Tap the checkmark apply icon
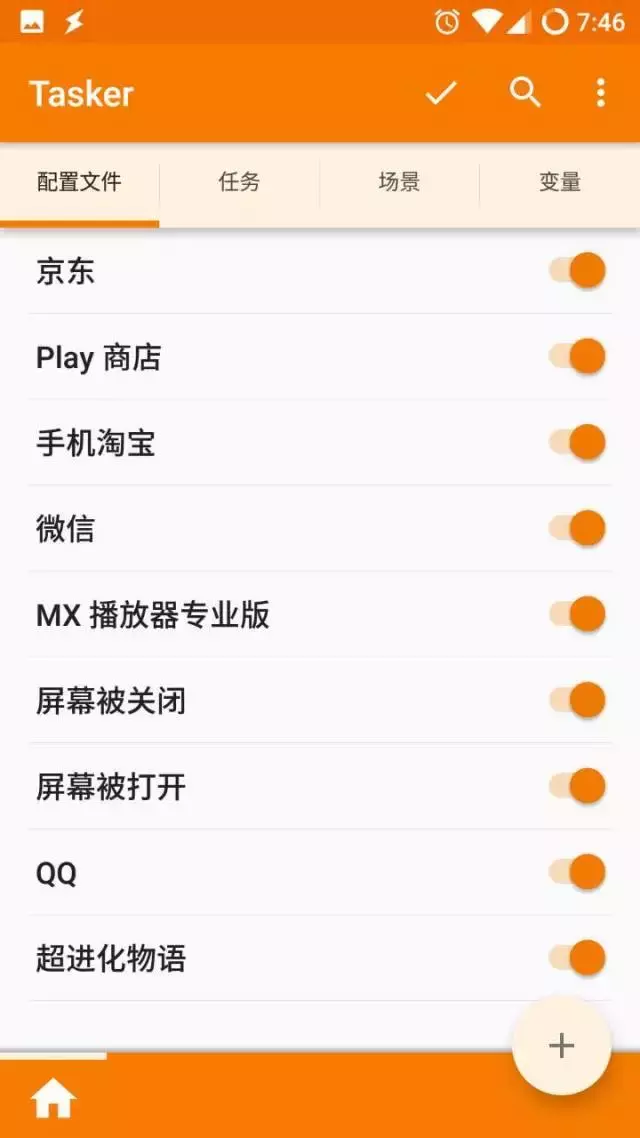Image resolution: width=640 pixels, height=1138 pixels. [x=441, y=93]
